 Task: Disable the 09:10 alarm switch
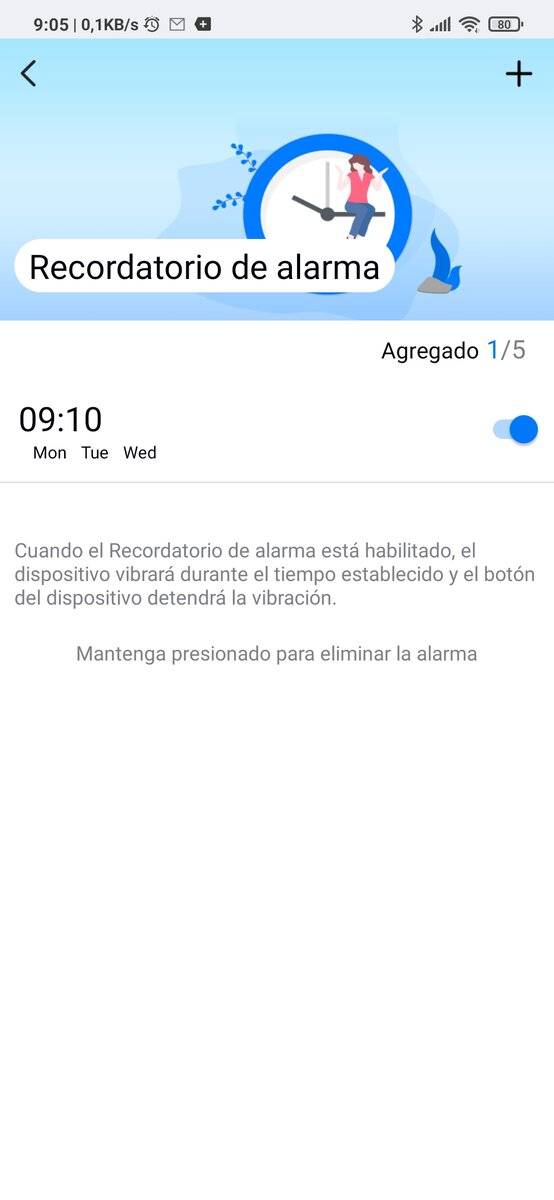515,430
